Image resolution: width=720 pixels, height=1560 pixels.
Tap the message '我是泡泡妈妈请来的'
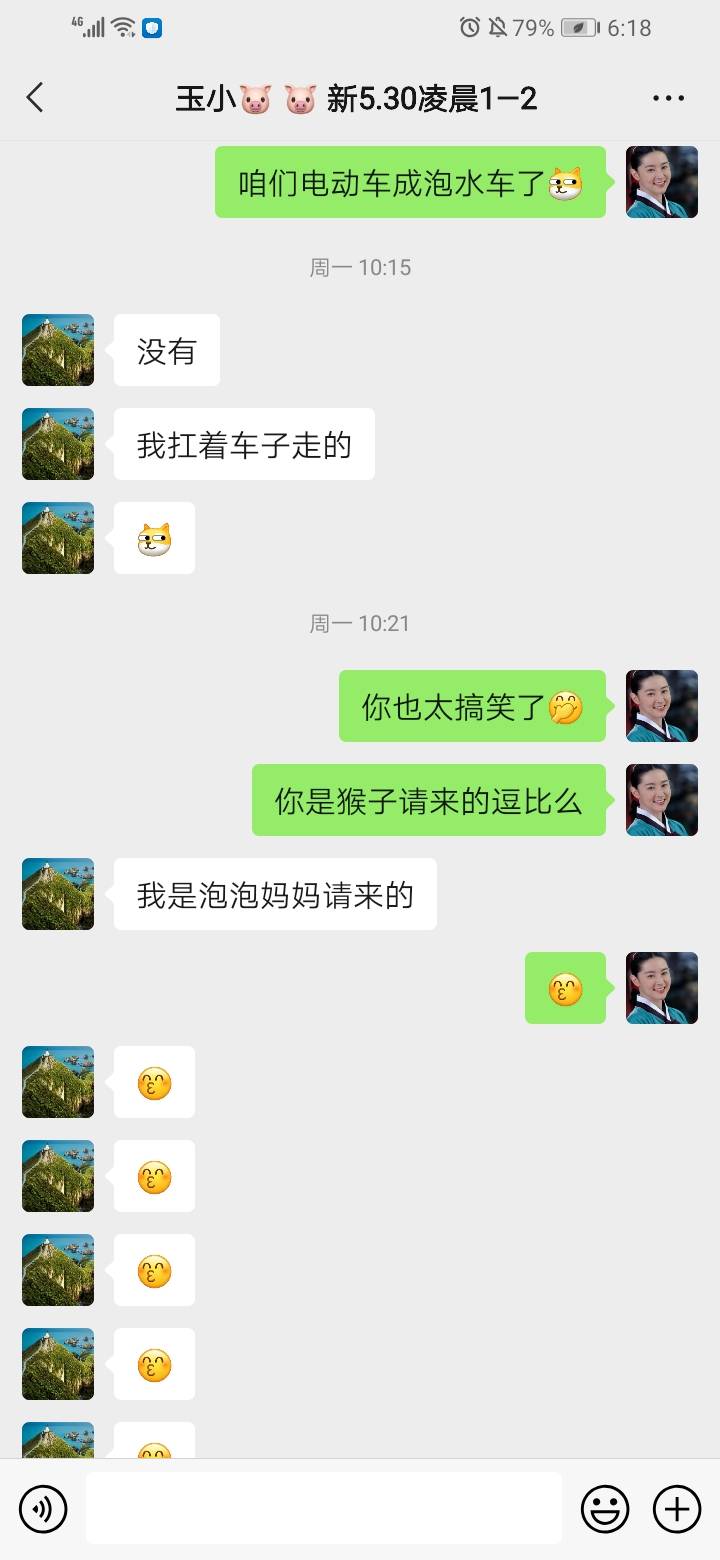tap(274, 894)
